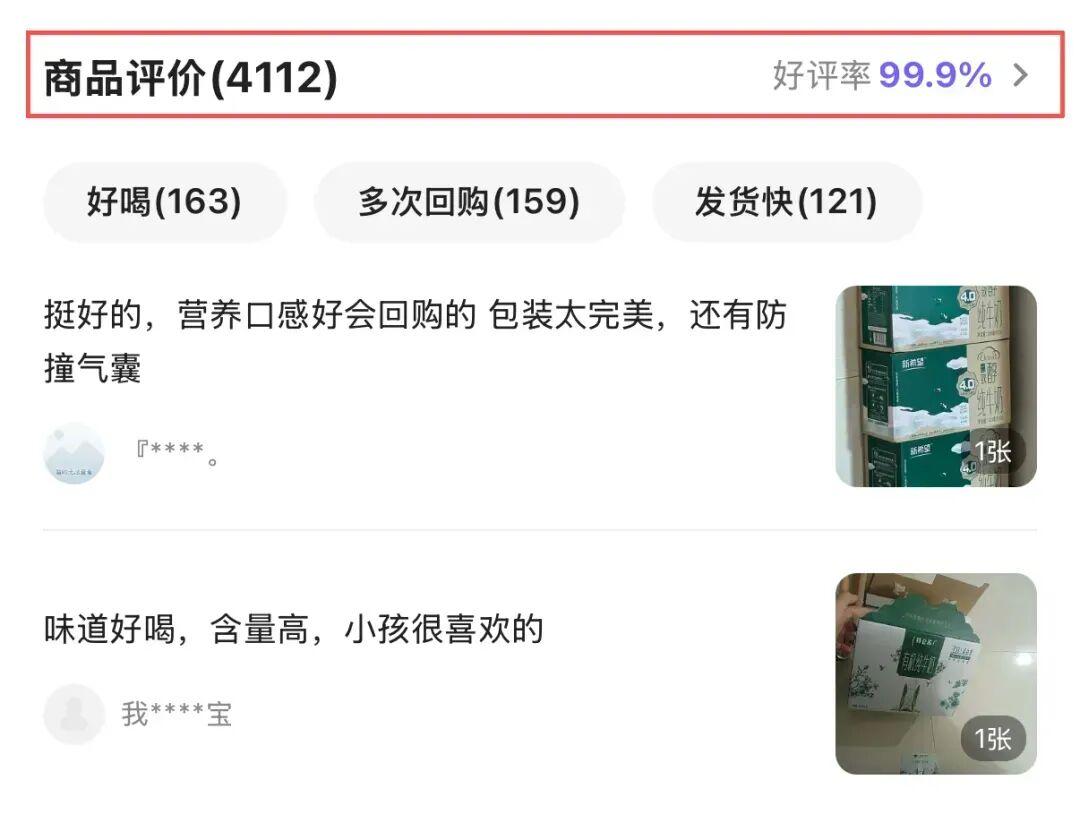Filter reviews by 好喝(163) chip

click(x=164, y=202)
